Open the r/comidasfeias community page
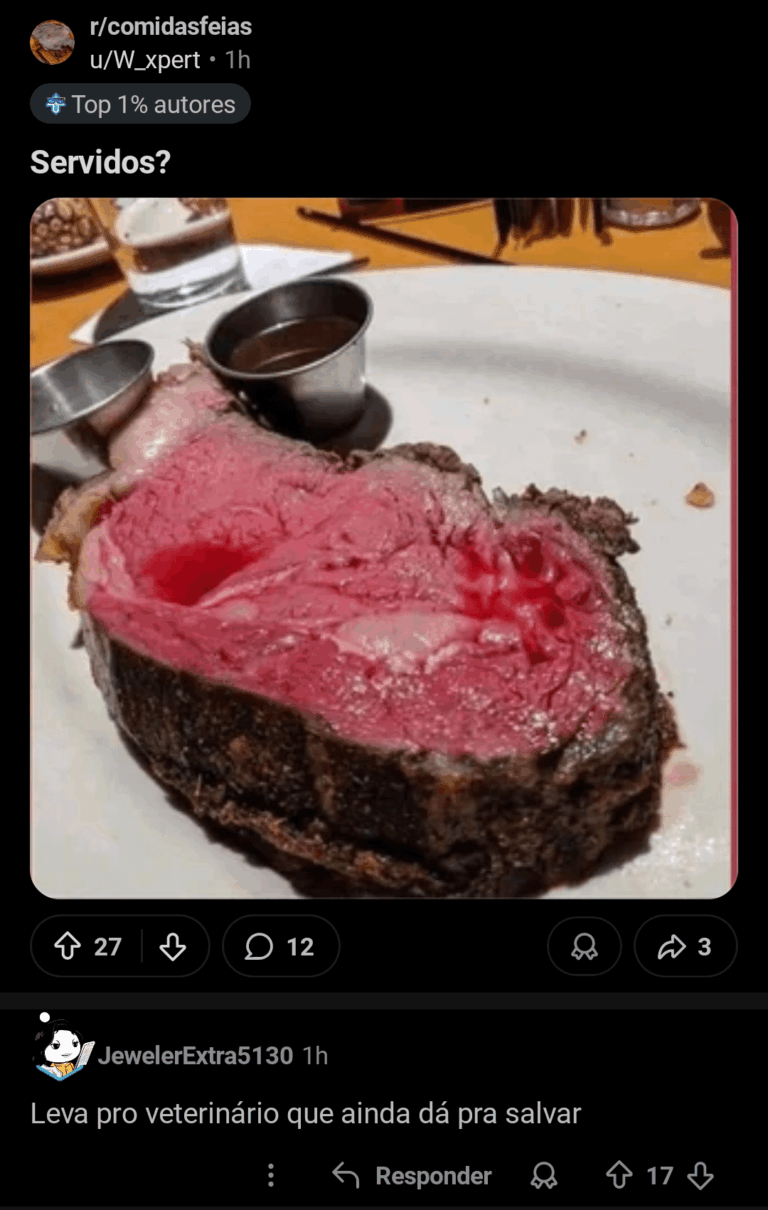Image resolution: width=768 pixels, height=1210 pixels. point(170,27)
